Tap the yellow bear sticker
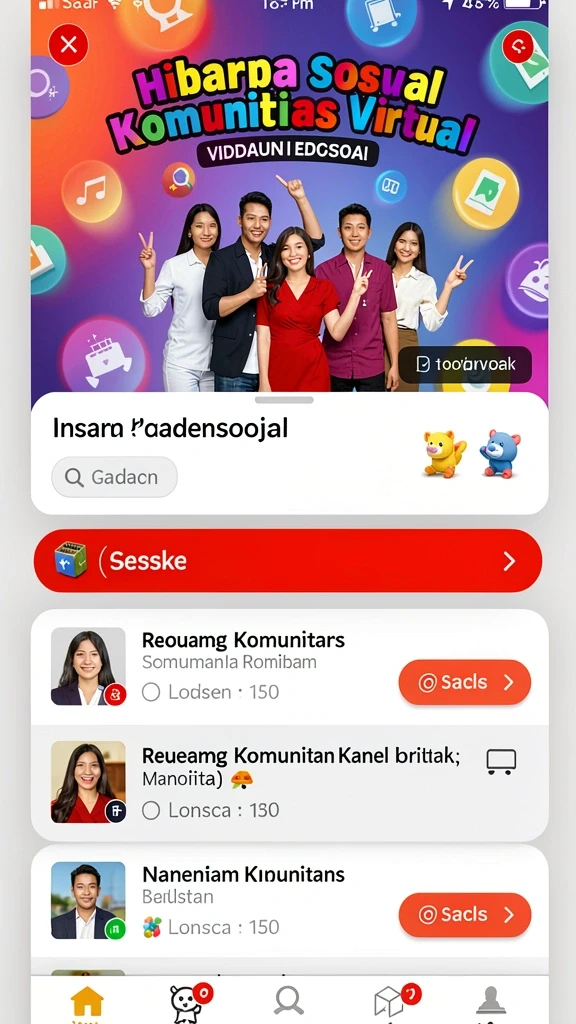This screenshot has height=1024, width=576. tap(444, 453)
